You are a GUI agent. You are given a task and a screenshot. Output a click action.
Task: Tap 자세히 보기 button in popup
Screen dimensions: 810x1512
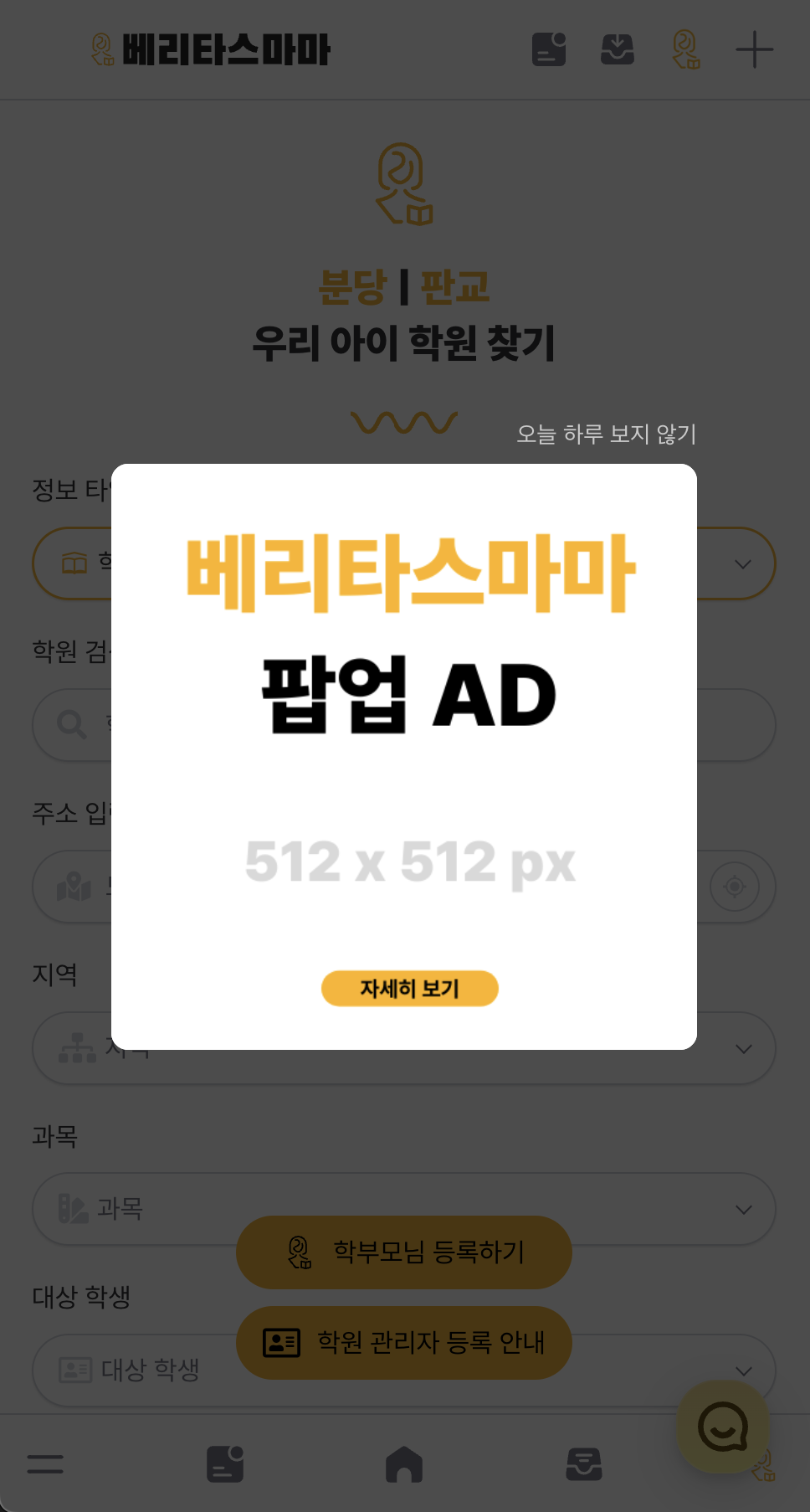409,989
